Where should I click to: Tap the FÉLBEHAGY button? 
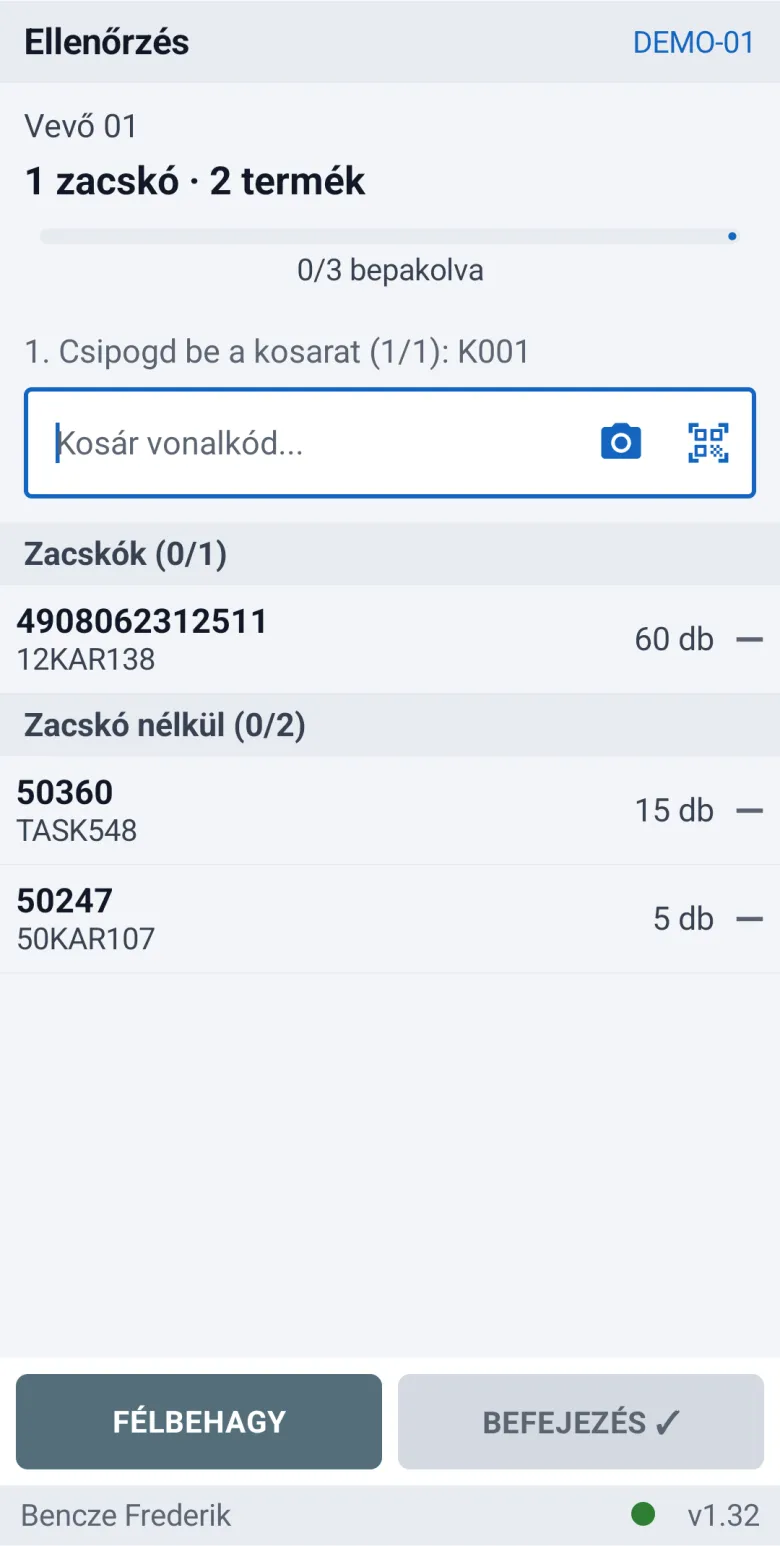199,1421
